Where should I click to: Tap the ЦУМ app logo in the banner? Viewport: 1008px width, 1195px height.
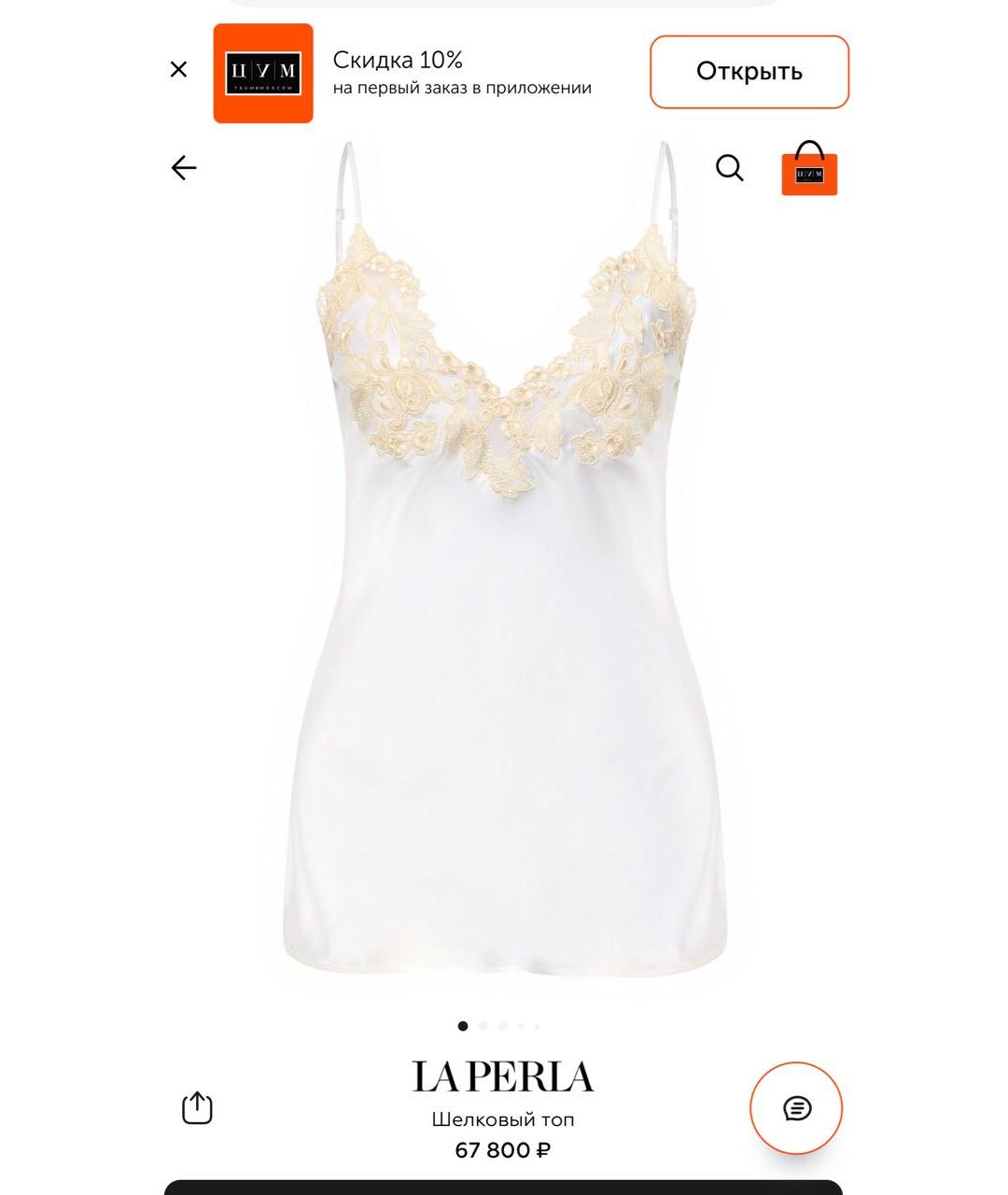pyautogui.click(x=262, y=72)
